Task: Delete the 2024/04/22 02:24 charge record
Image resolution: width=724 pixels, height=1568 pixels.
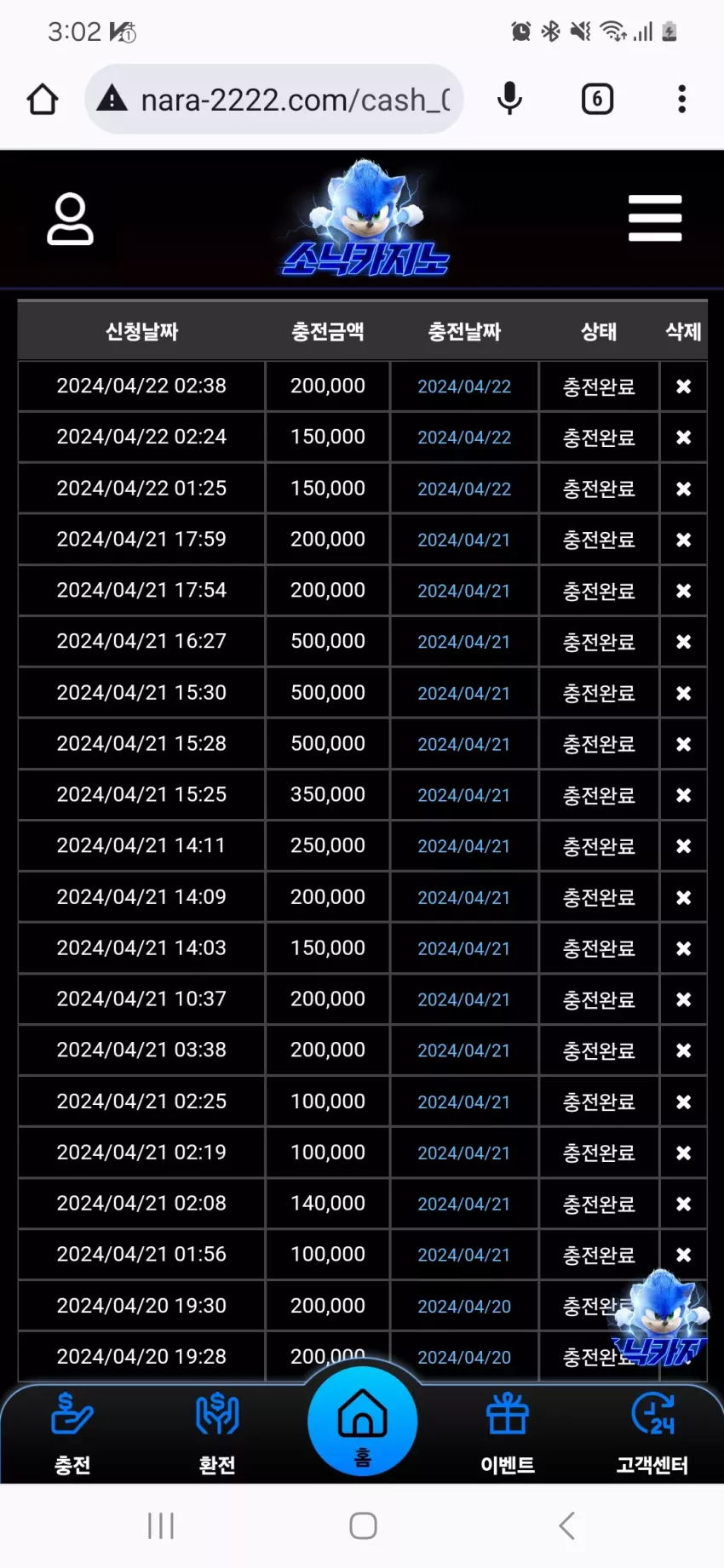Action: point(683,438)
